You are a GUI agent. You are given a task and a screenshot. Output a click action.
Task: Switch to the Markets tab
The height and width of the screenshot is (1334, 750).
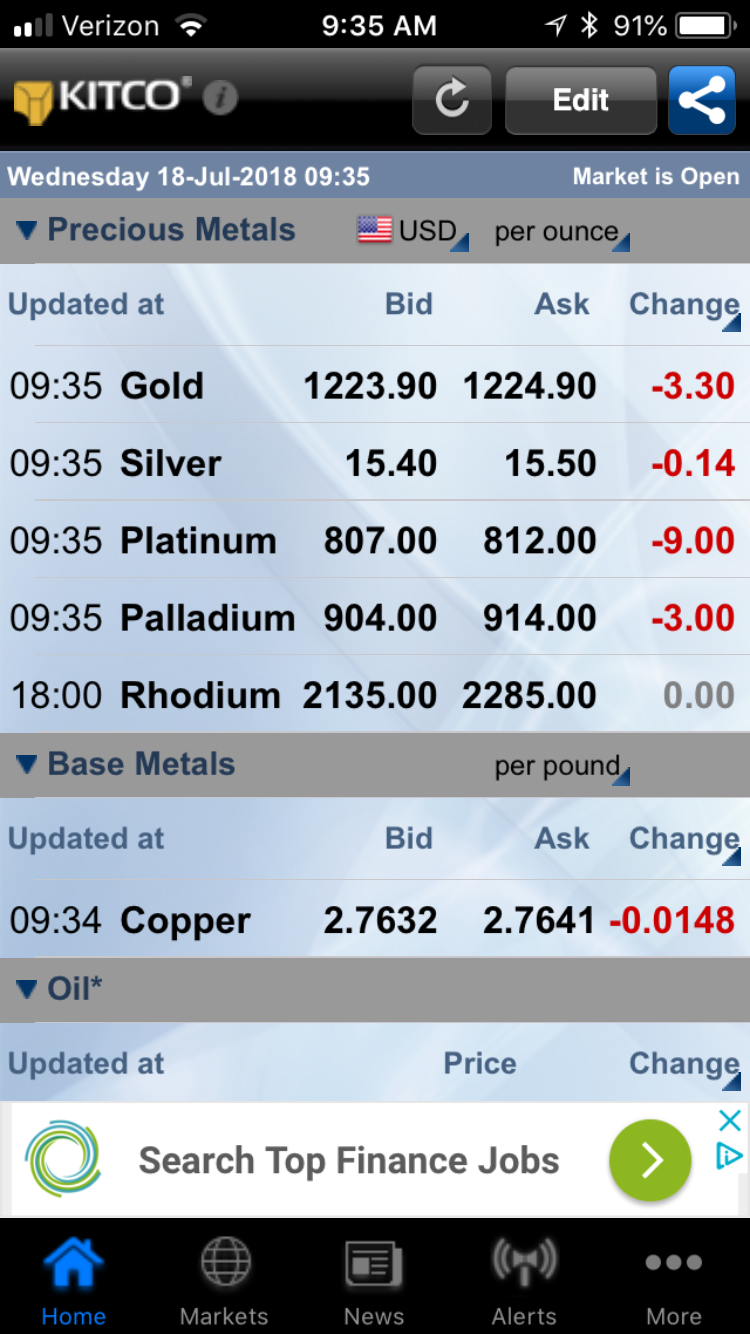(x=224, y=1280)
